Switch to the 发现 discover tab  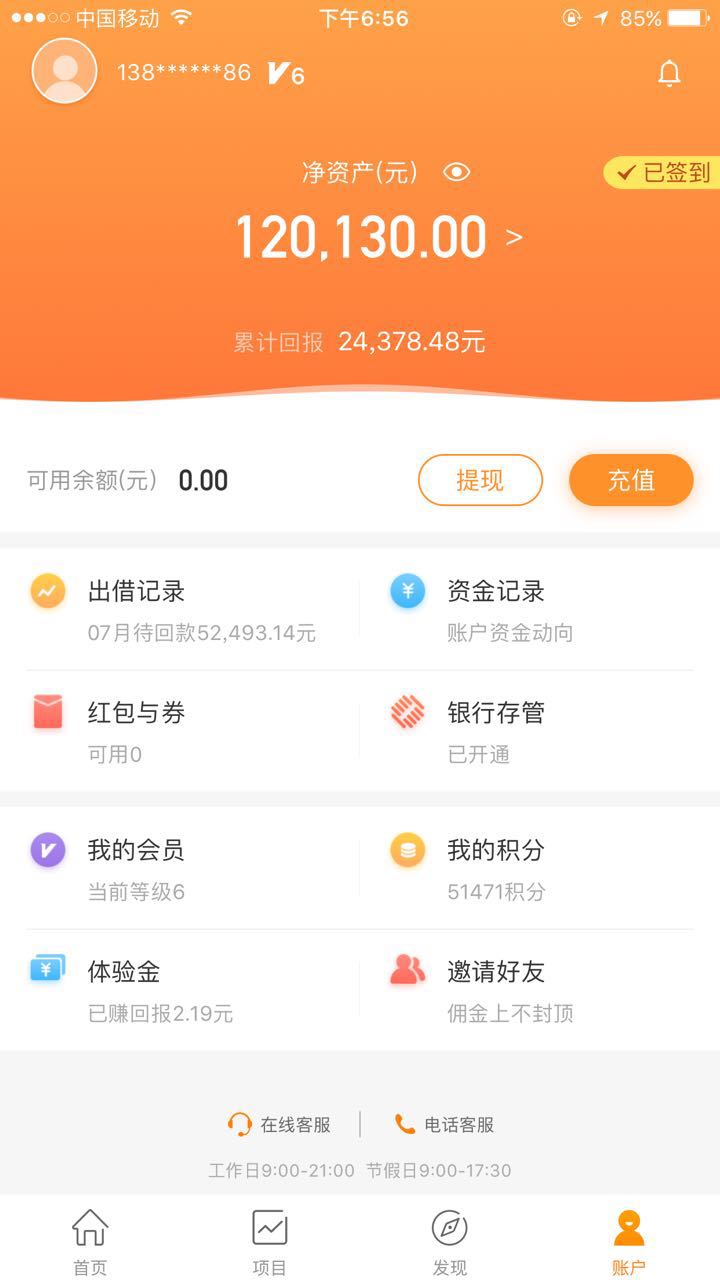click(450, 1241)
